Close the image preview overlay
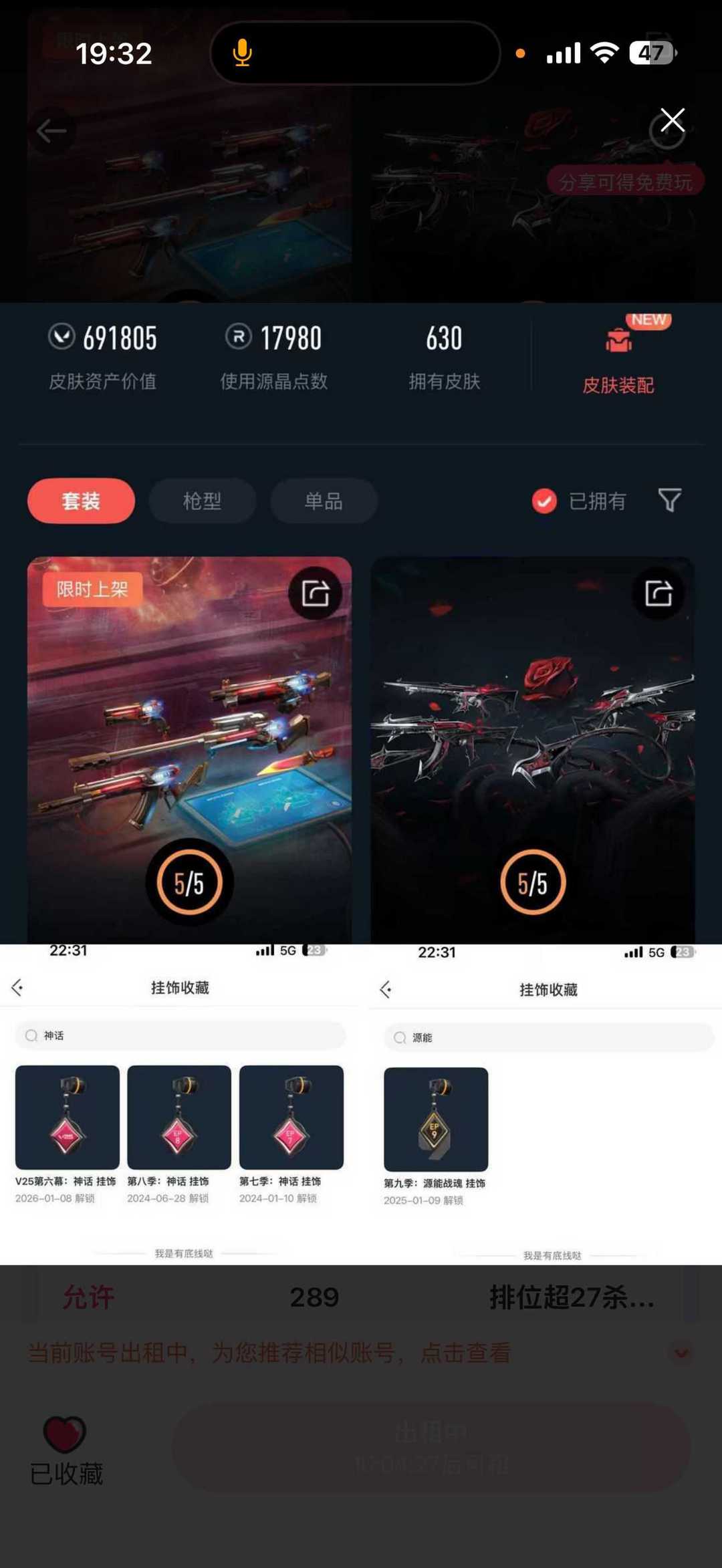 [672, 121]
